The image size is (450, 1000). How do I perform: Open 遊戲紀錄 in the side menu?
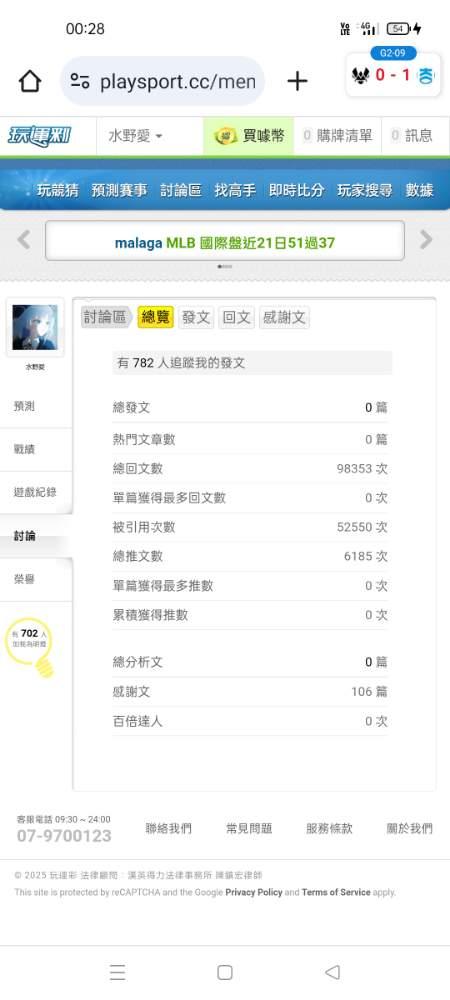click(36, 492)
